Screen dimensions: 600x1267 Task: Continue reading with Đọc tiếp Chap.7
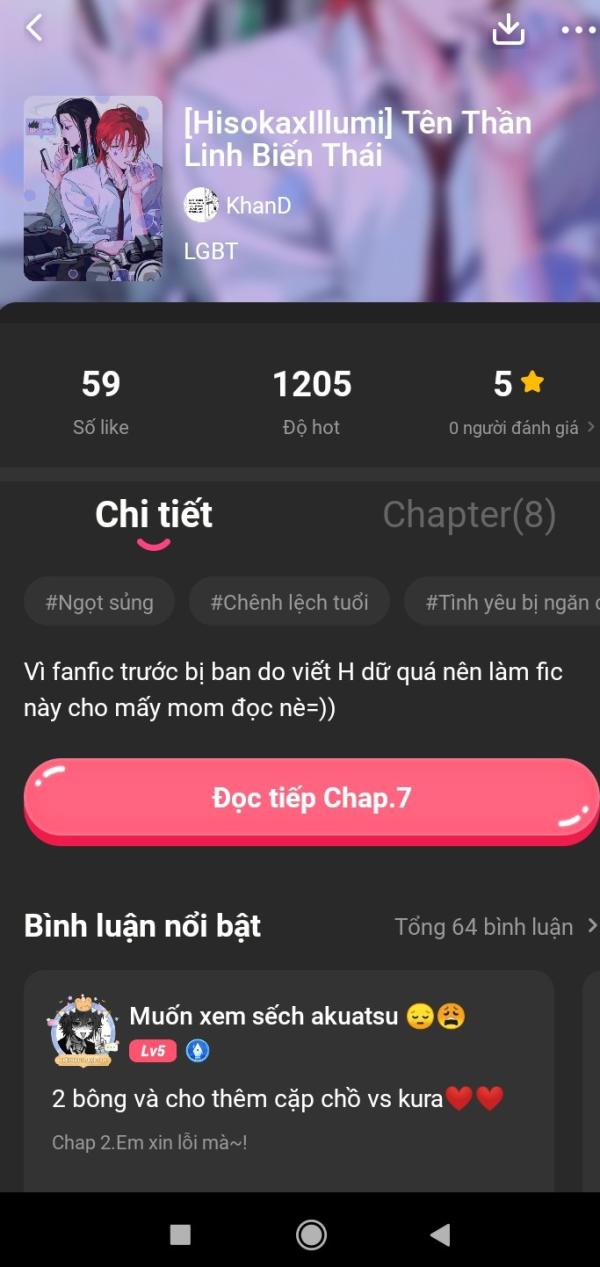(311, 797)
